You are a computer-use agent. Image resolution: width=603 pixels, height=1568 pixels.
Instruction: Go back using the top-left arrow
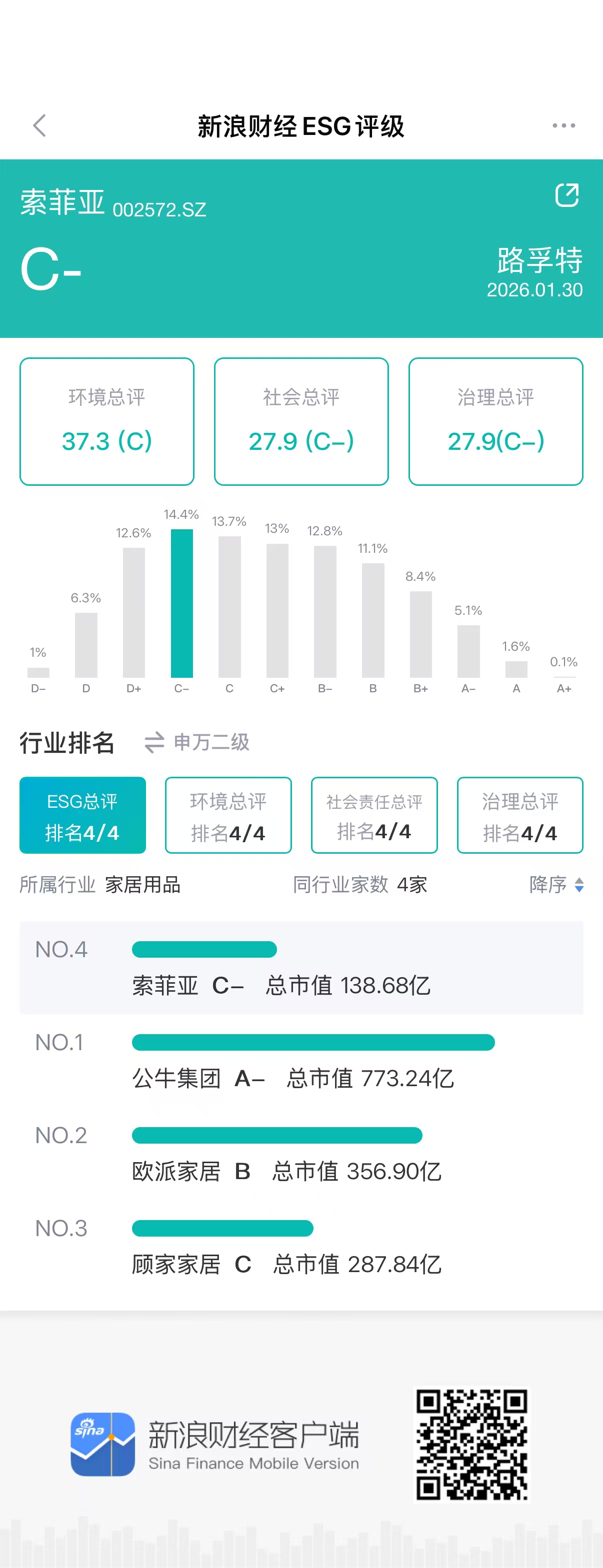coord(39,126)
